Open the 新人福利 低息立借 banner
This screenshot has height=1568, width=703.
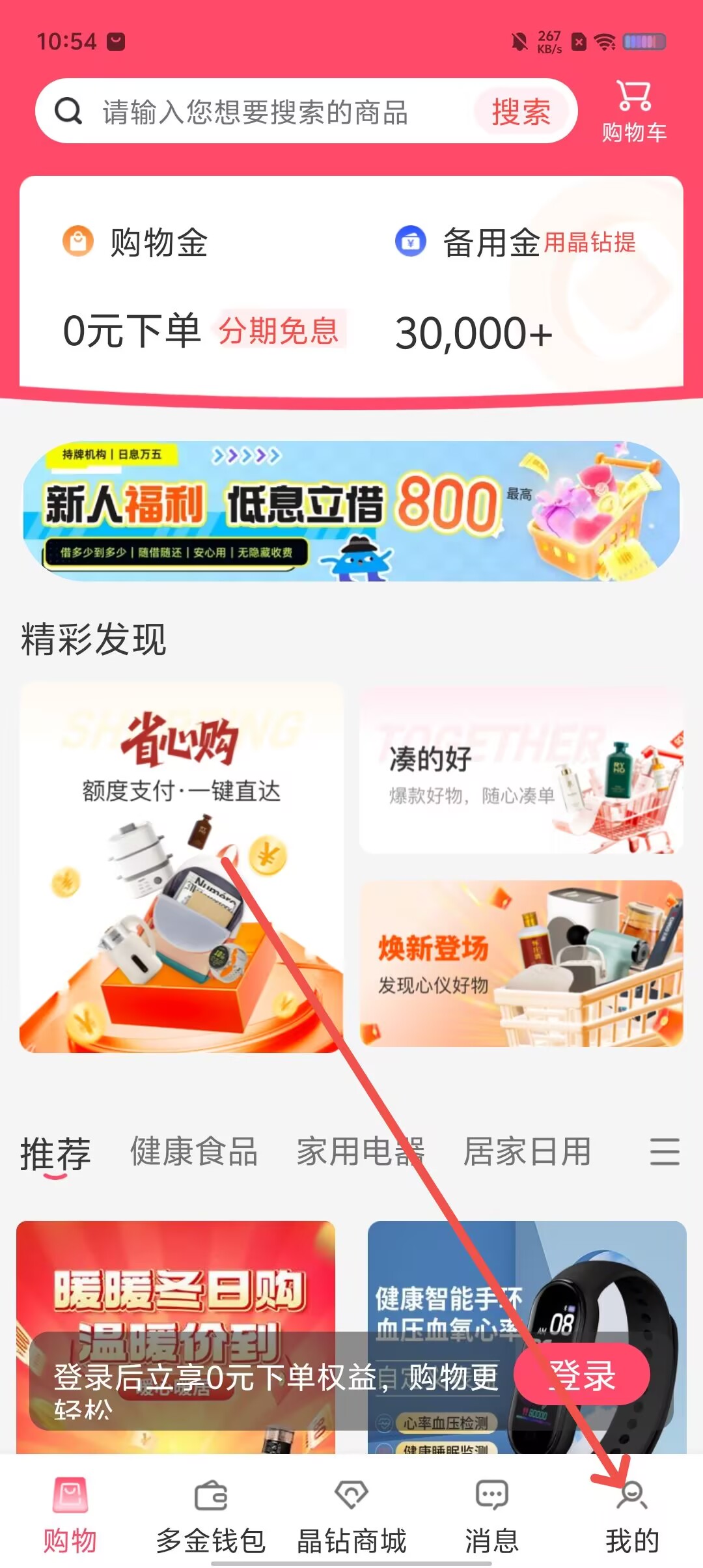pyautogui.click(x=351, y=511)
